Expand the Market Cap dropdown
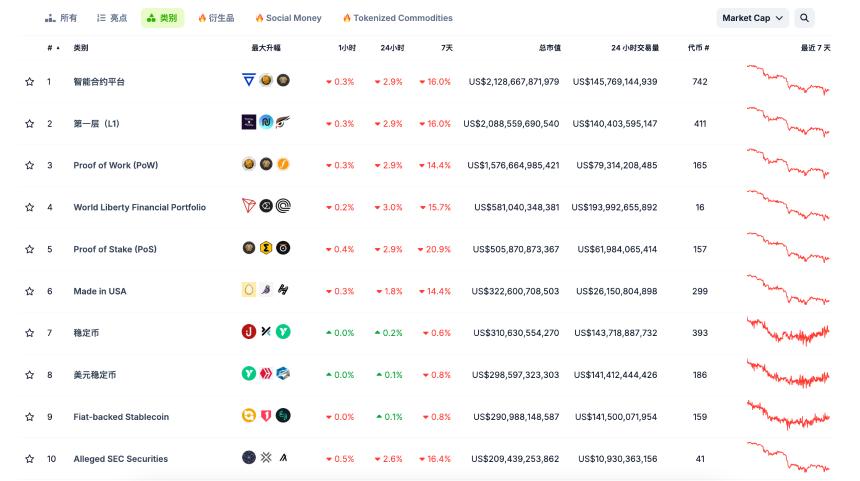Screen dimensions: 860x481 (x=752, y=18)
